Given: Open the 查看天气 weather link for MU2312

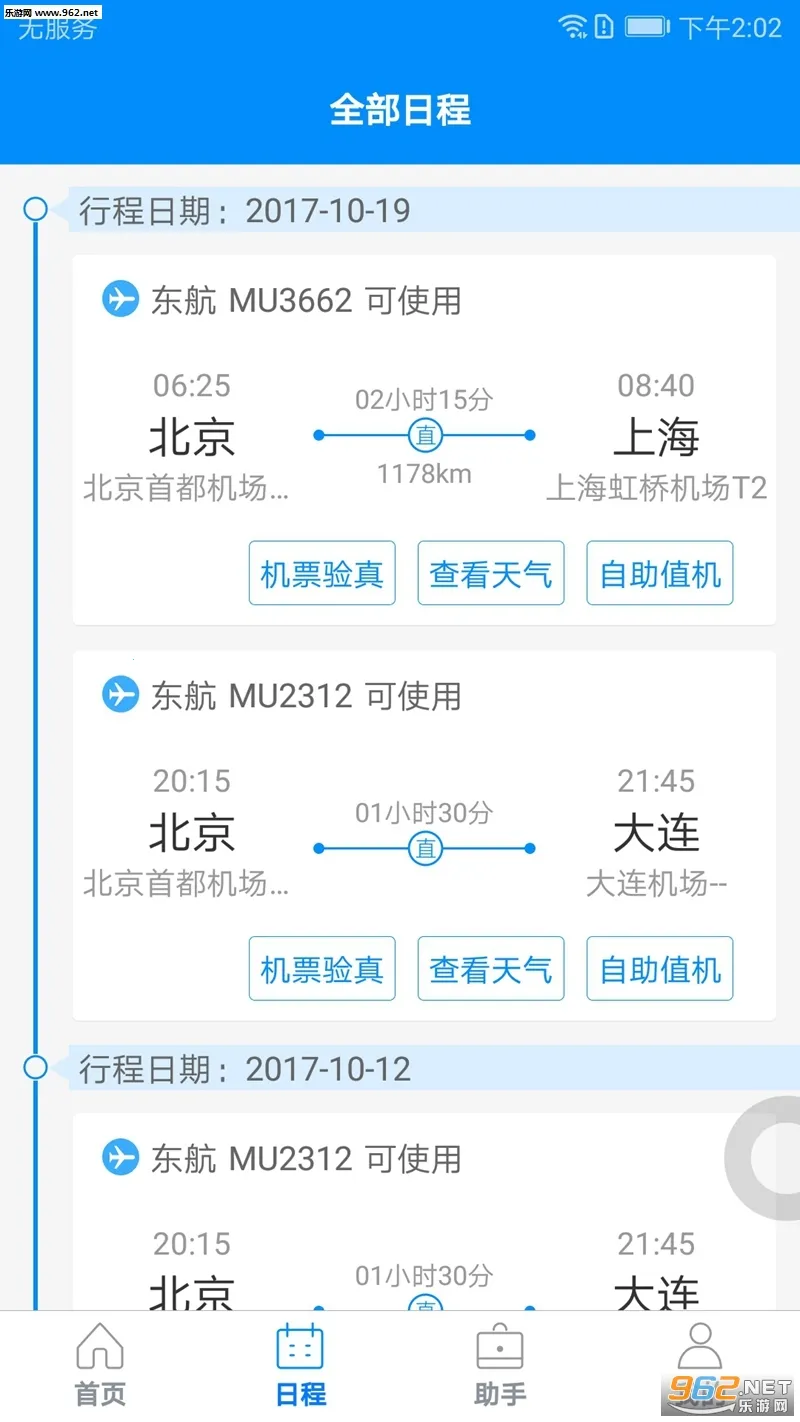Looking at the screenshot, I should 490,967.
